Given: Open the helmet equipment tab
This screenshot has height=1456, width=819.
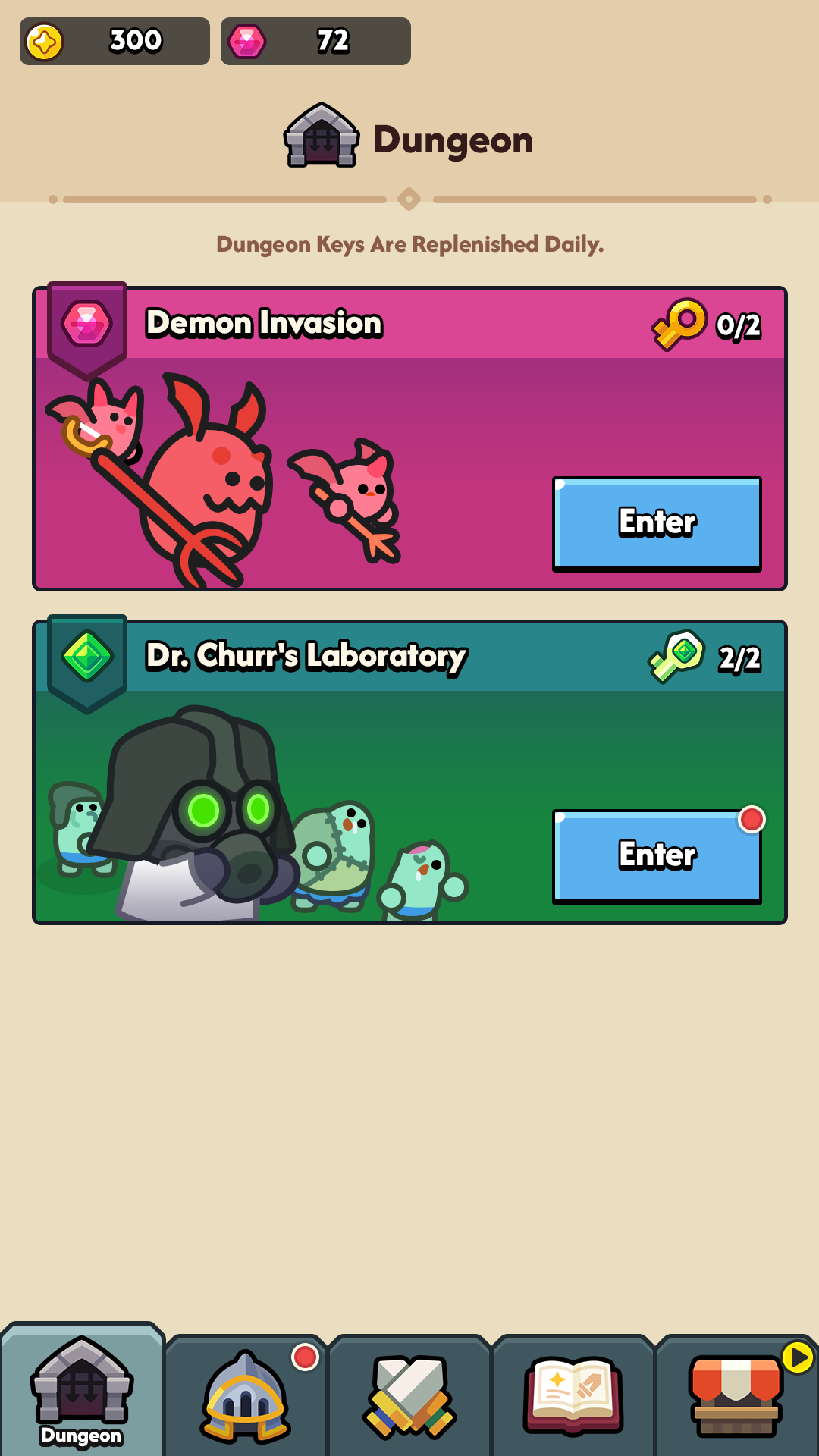Looking at the screenshot, I should [246, 1397].
